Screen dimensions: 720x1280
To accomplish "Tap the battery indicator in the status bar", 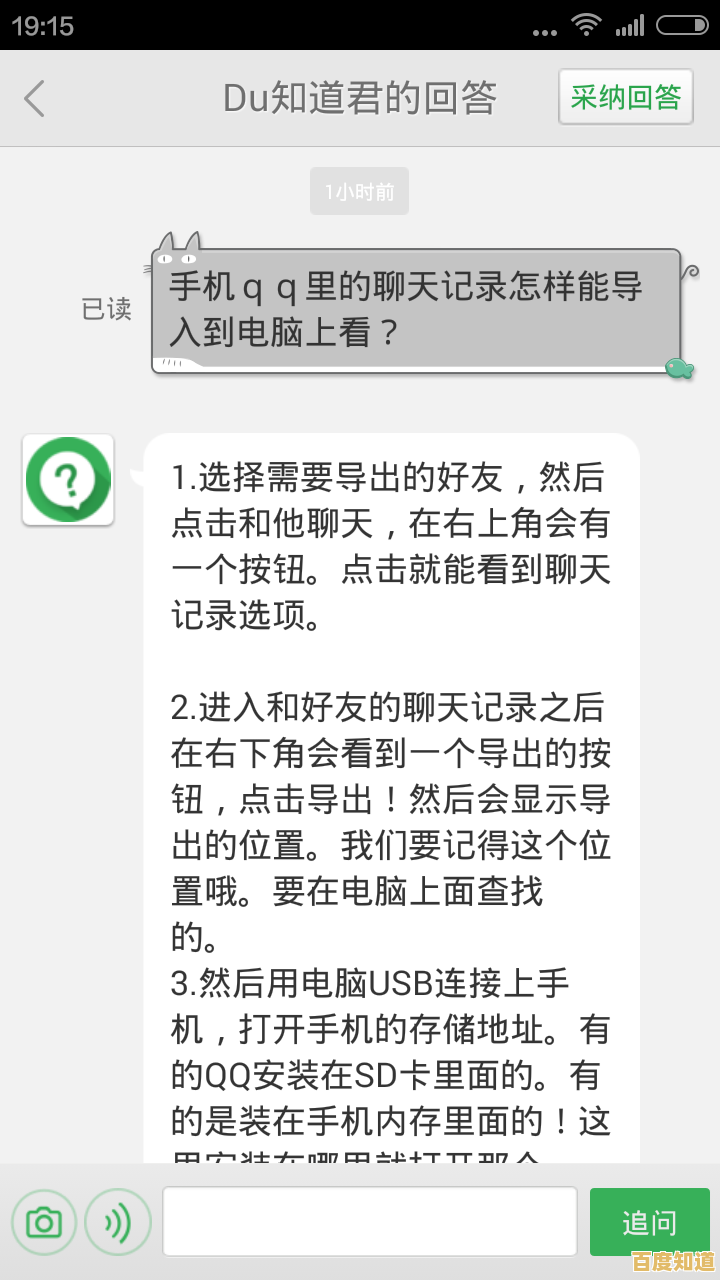I will (684, 25).
